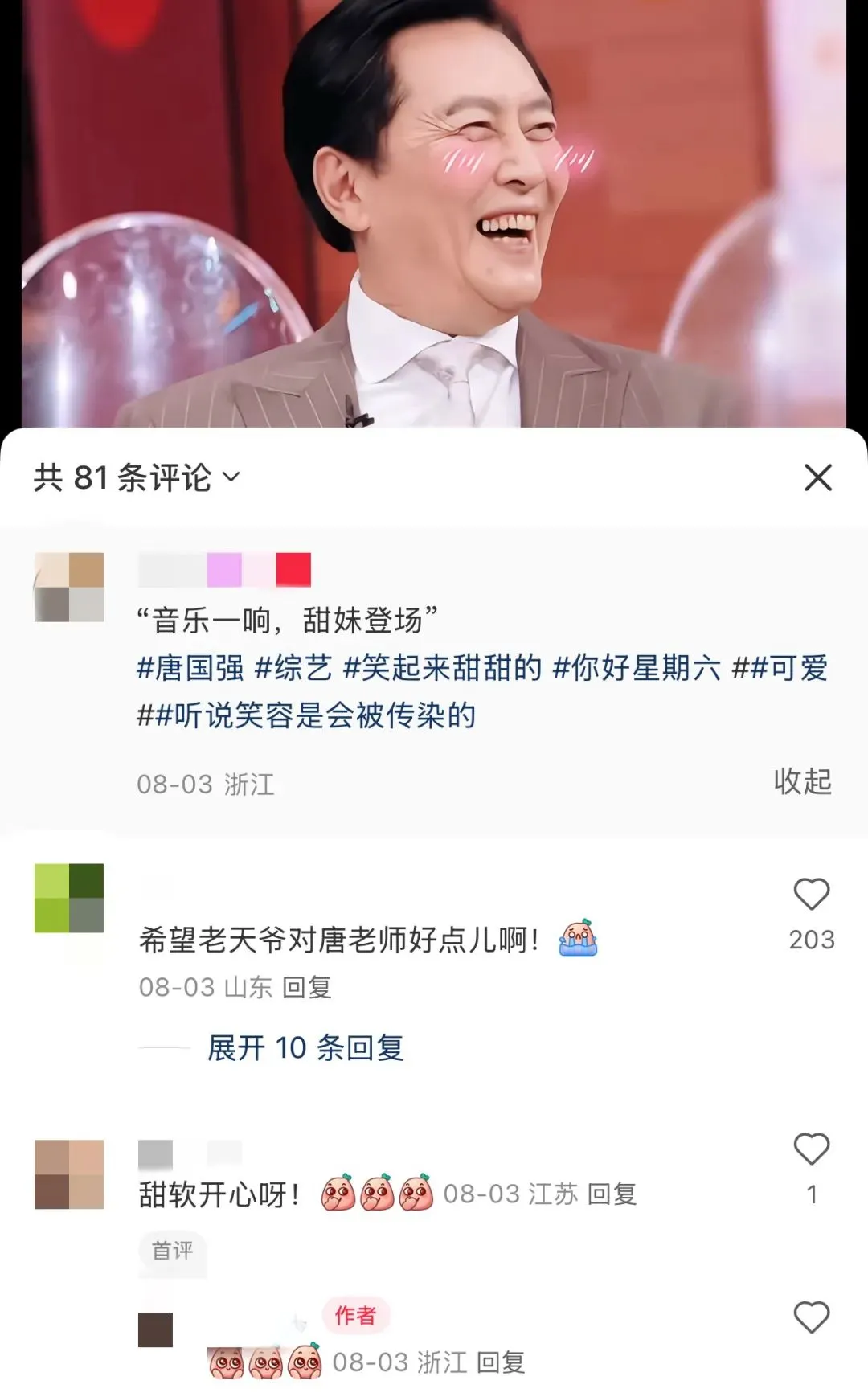Screen dimensions: 868x1397
Task: Open the #你好星期六 hashtag
Action: pyautogui.click(x=637, y=668)
